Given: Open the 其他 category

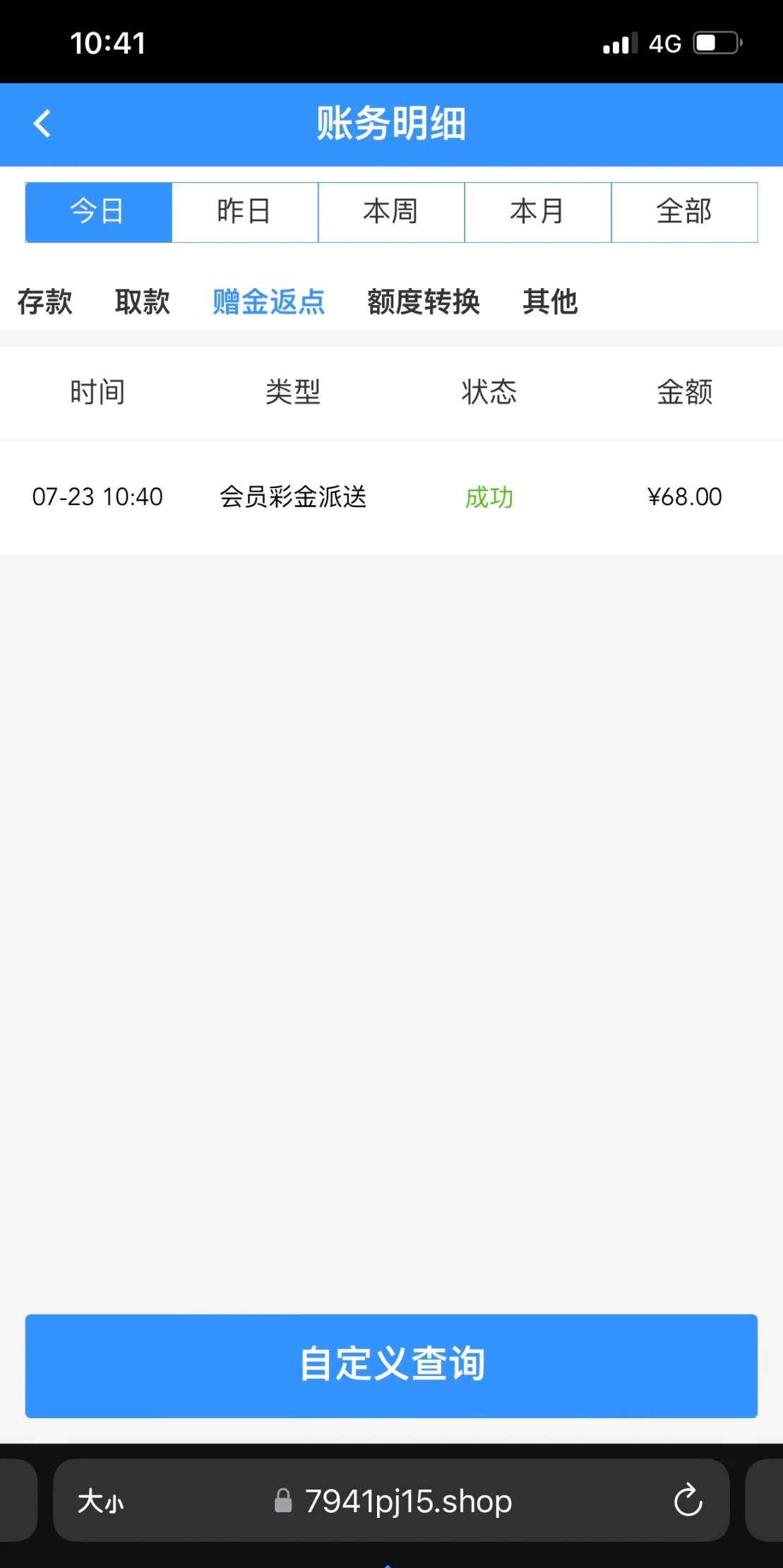Looking at the screenshot, I should (550, 302).
